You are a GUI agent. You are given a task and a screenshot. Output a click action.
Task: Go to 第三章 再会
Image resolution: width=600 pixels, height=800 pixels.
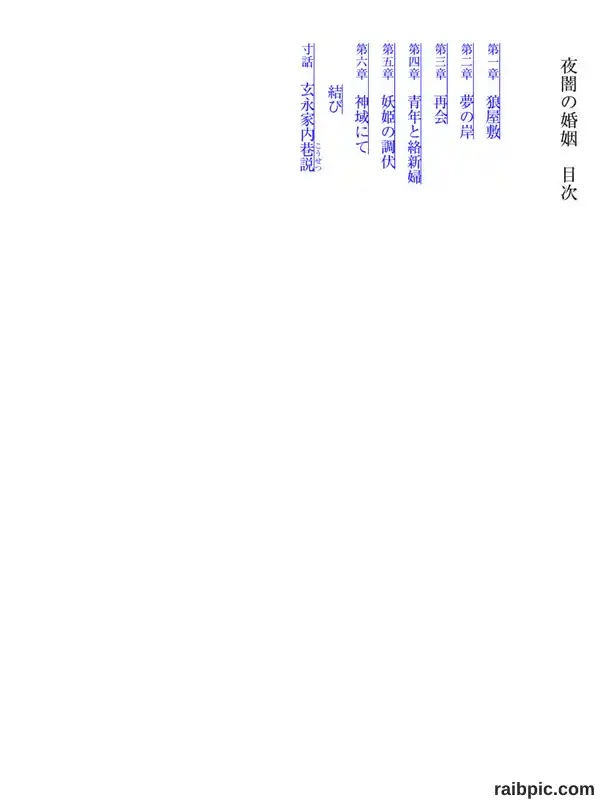pyautogui.click(x=441, y=84)
